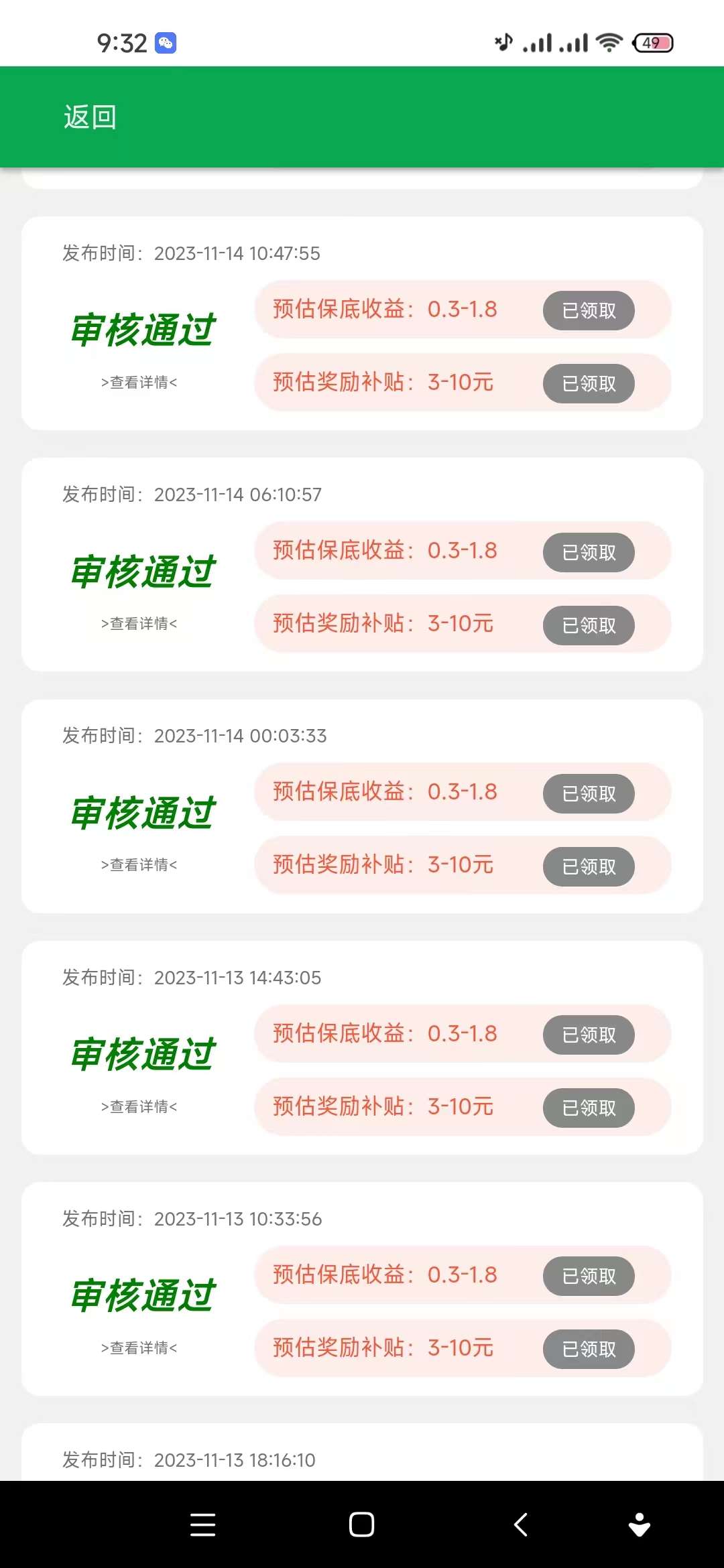Tap 已领取 beside 奖励补贴 on the 06:10:57 post
This screenshot has height=1568, width=724.
click(x=589, y=626)
